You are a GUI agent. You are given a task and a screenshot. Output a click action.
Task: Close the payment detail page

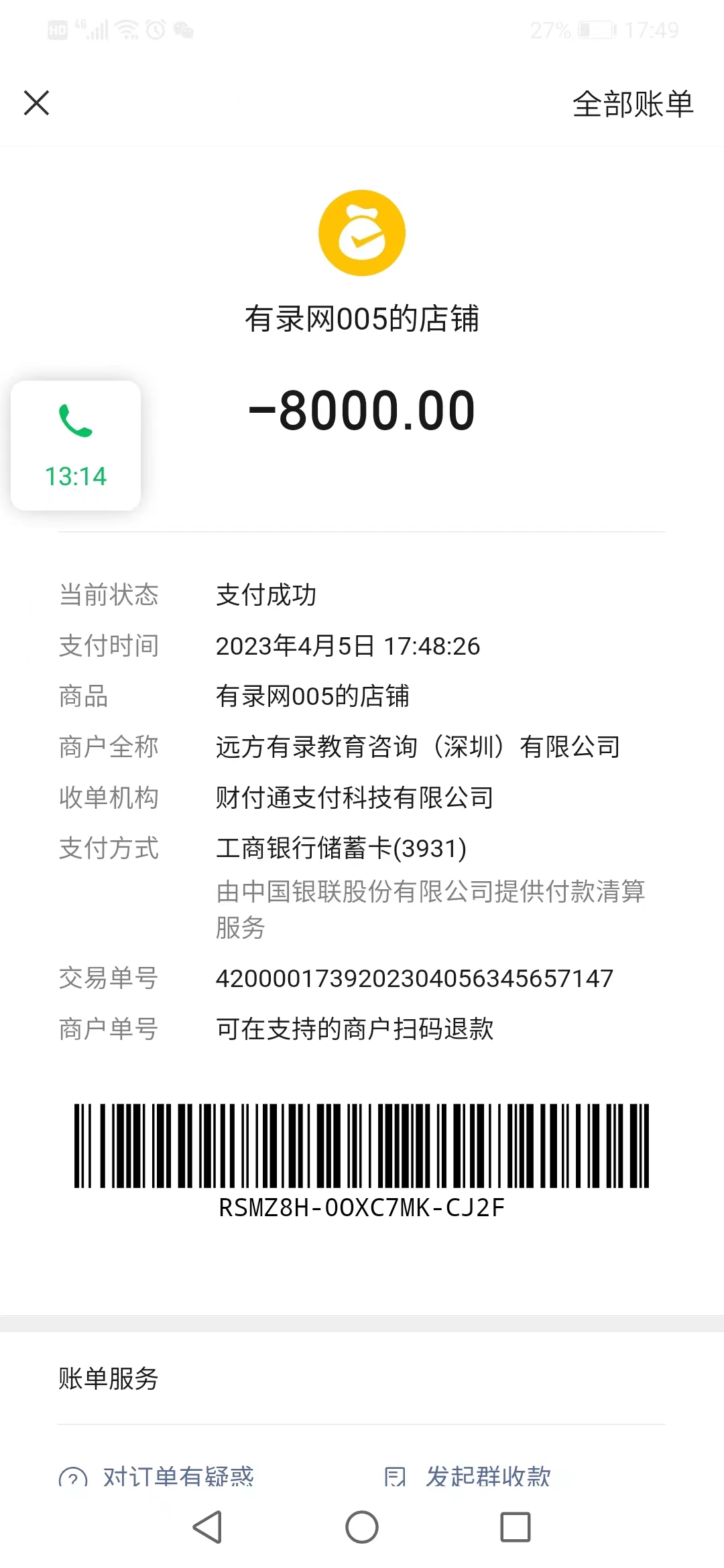[x=36, y=103]
